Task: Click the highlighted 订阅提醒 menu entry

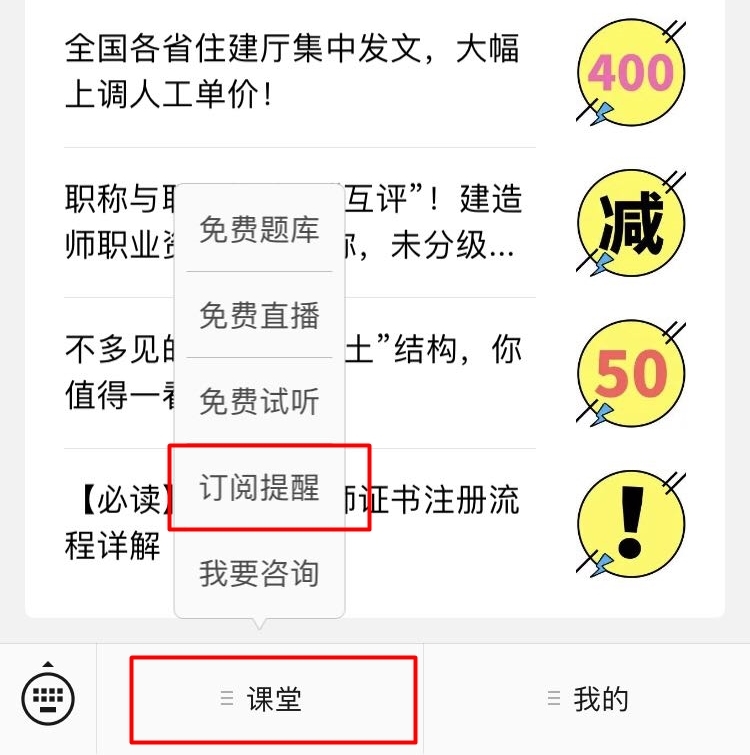Action: 258,487
